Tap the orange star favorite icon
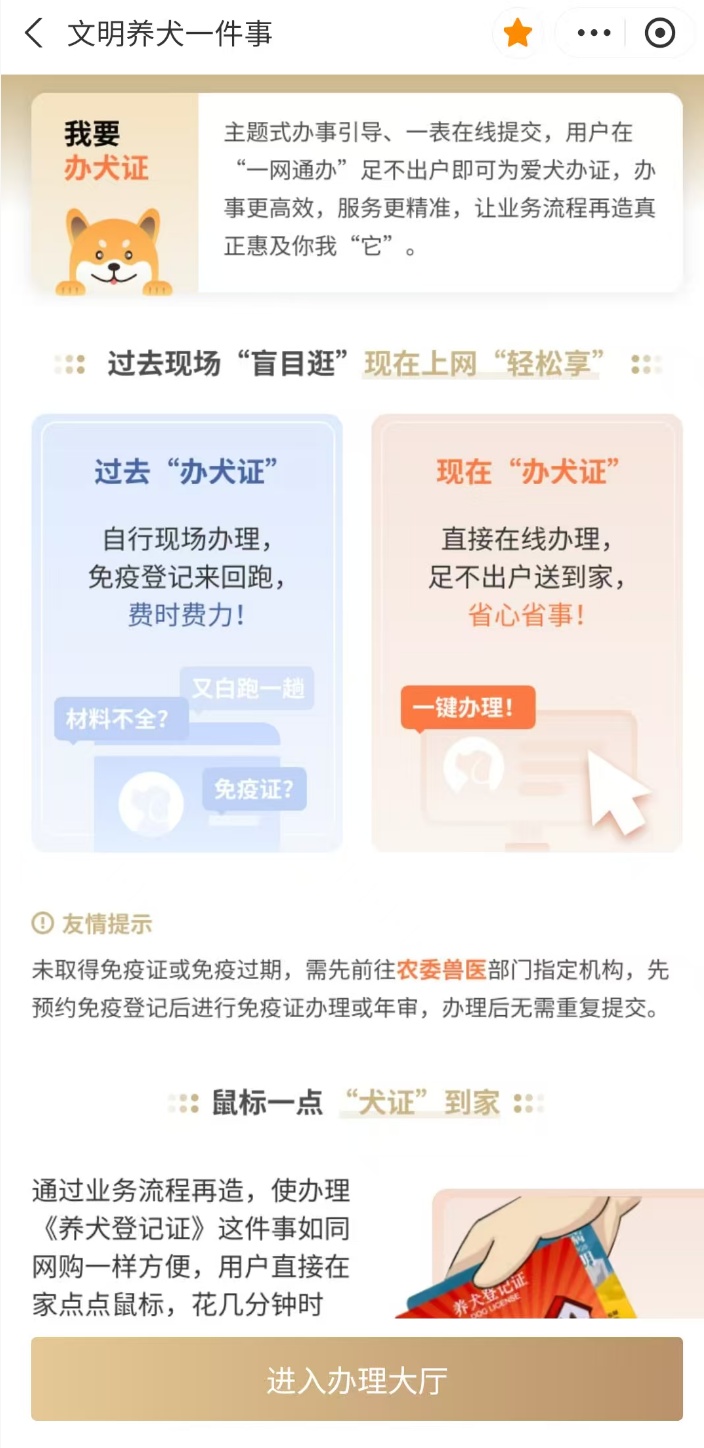The image size is (704, 1448). click(517, 34)
